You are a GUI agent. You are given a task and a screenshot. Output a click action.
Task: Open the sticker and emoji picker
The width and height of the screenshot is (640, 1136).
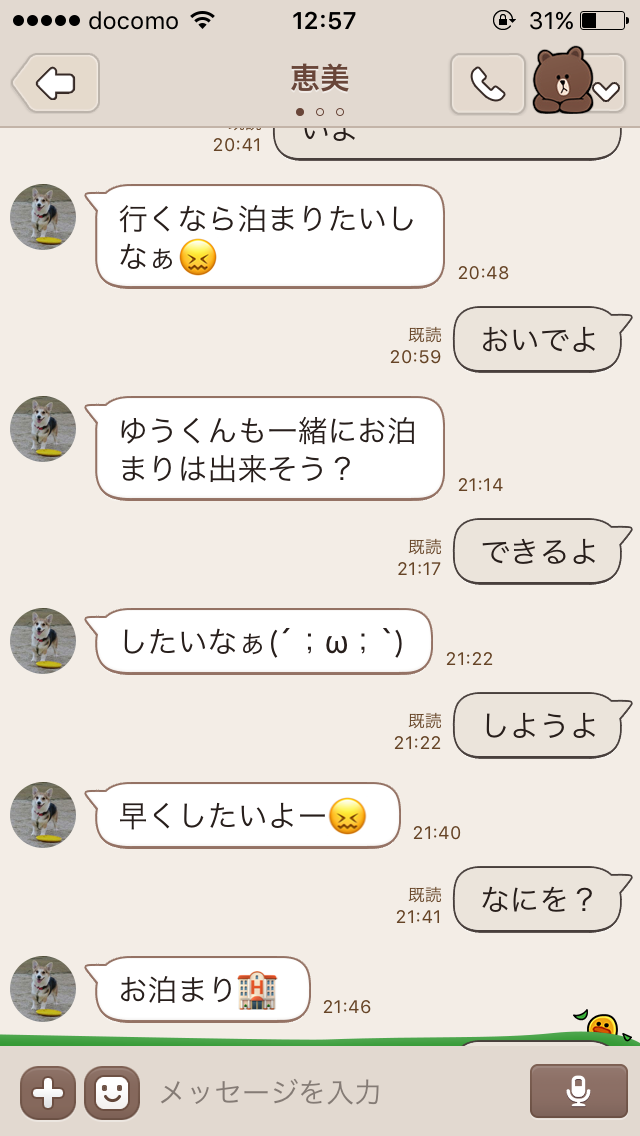pos(112,1092)
